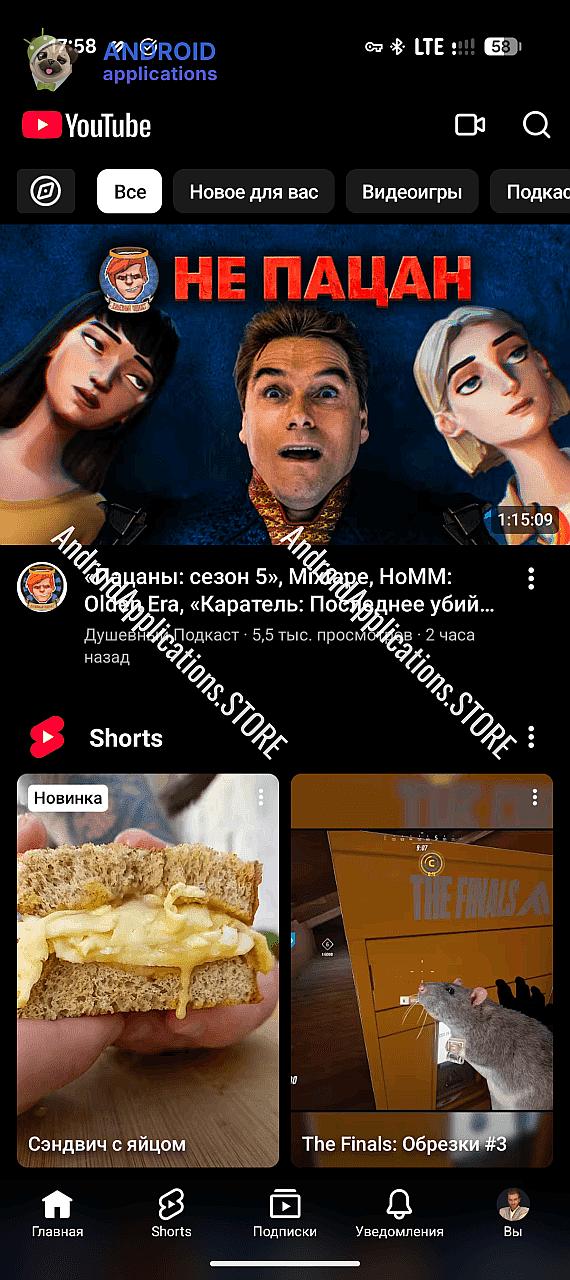The image size is (570, 1280).
Task: Open menu on Сэндвич с яйцом short
Action: point(261,797)
